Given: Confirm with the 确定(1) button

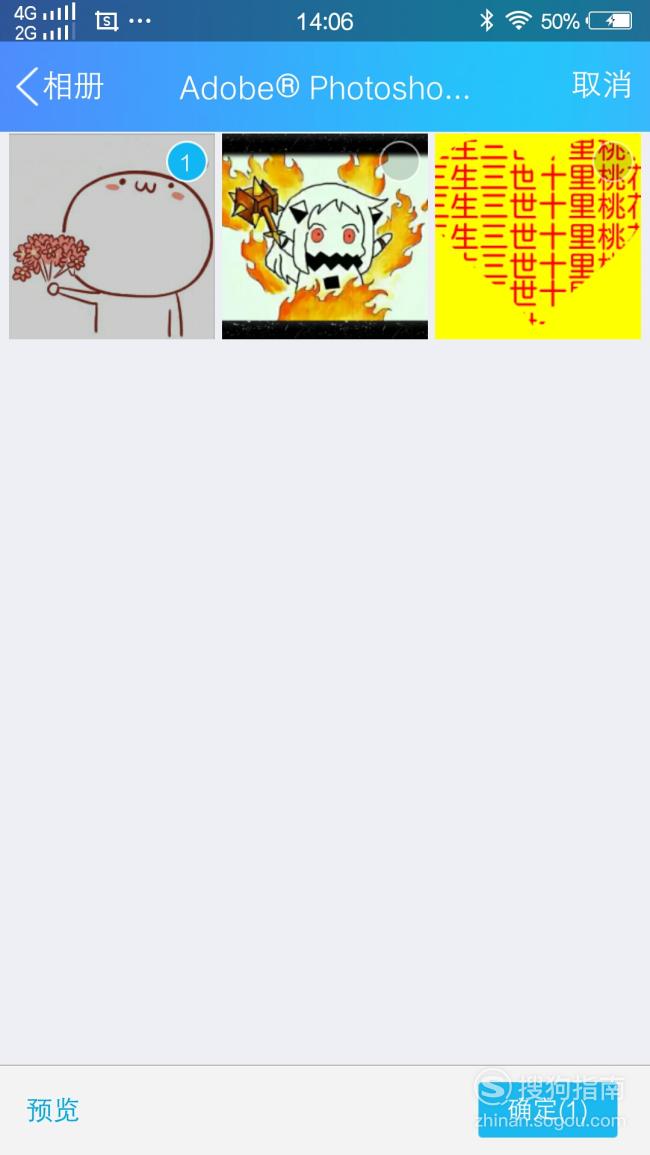Looking at the screenshot, I should pyautogui.click(x=548, y=1110).
